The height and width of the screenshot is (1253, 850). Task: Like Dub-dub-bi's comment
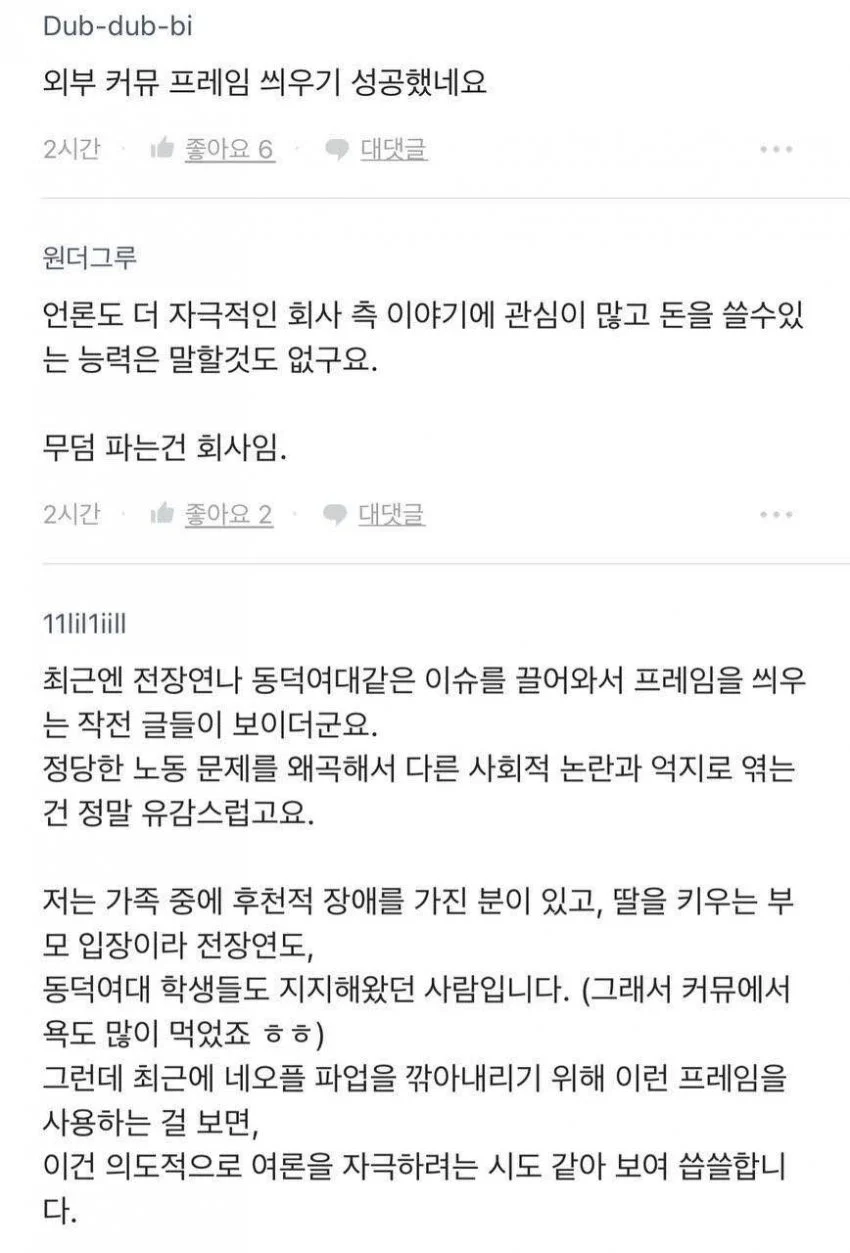(x=212, y=150)
